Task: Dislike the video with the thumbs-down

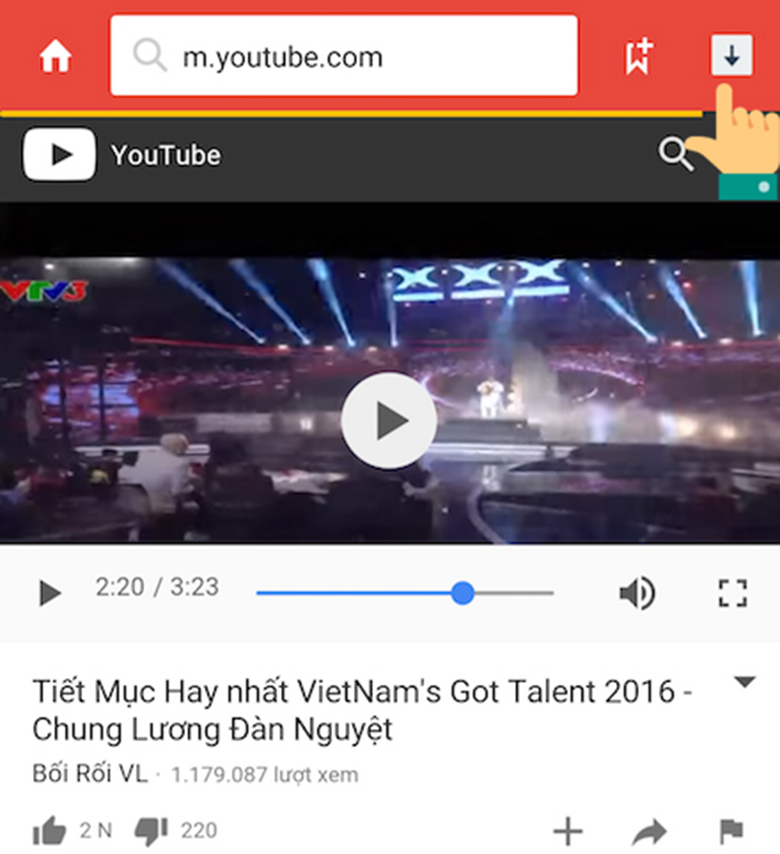Action: point(150,830)
